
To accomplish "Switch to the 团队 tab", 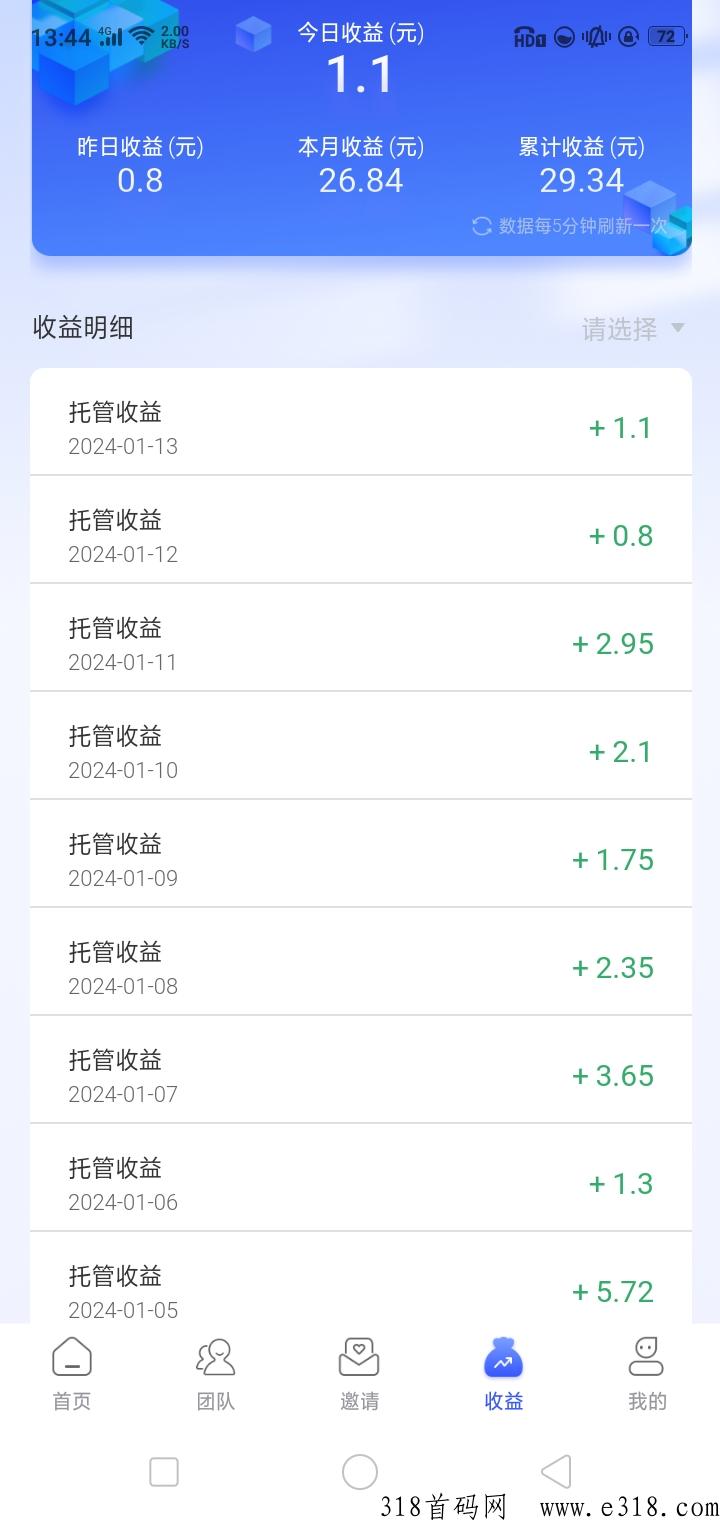I will [x=216, y=1374].
